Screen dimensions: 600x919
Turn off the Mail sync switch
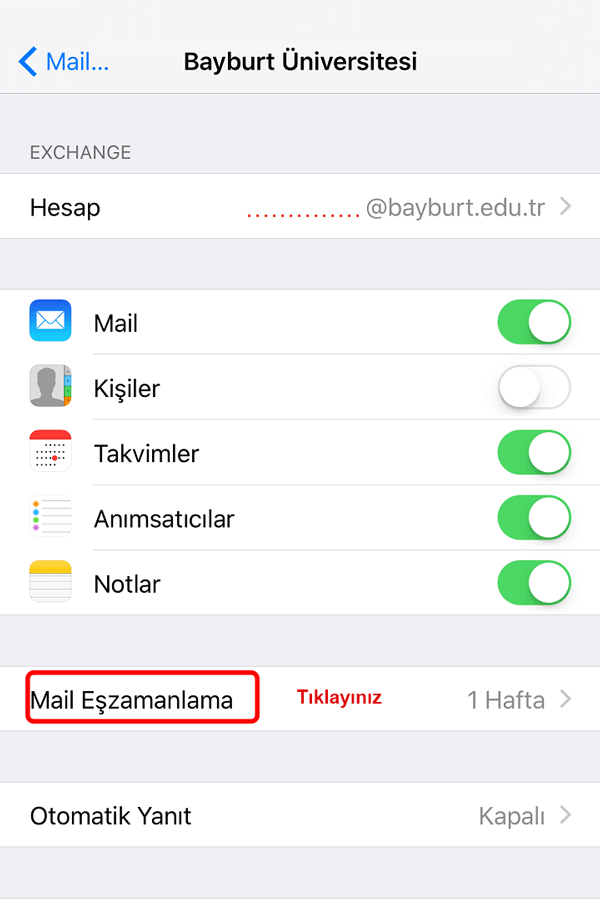coord(534,323)
